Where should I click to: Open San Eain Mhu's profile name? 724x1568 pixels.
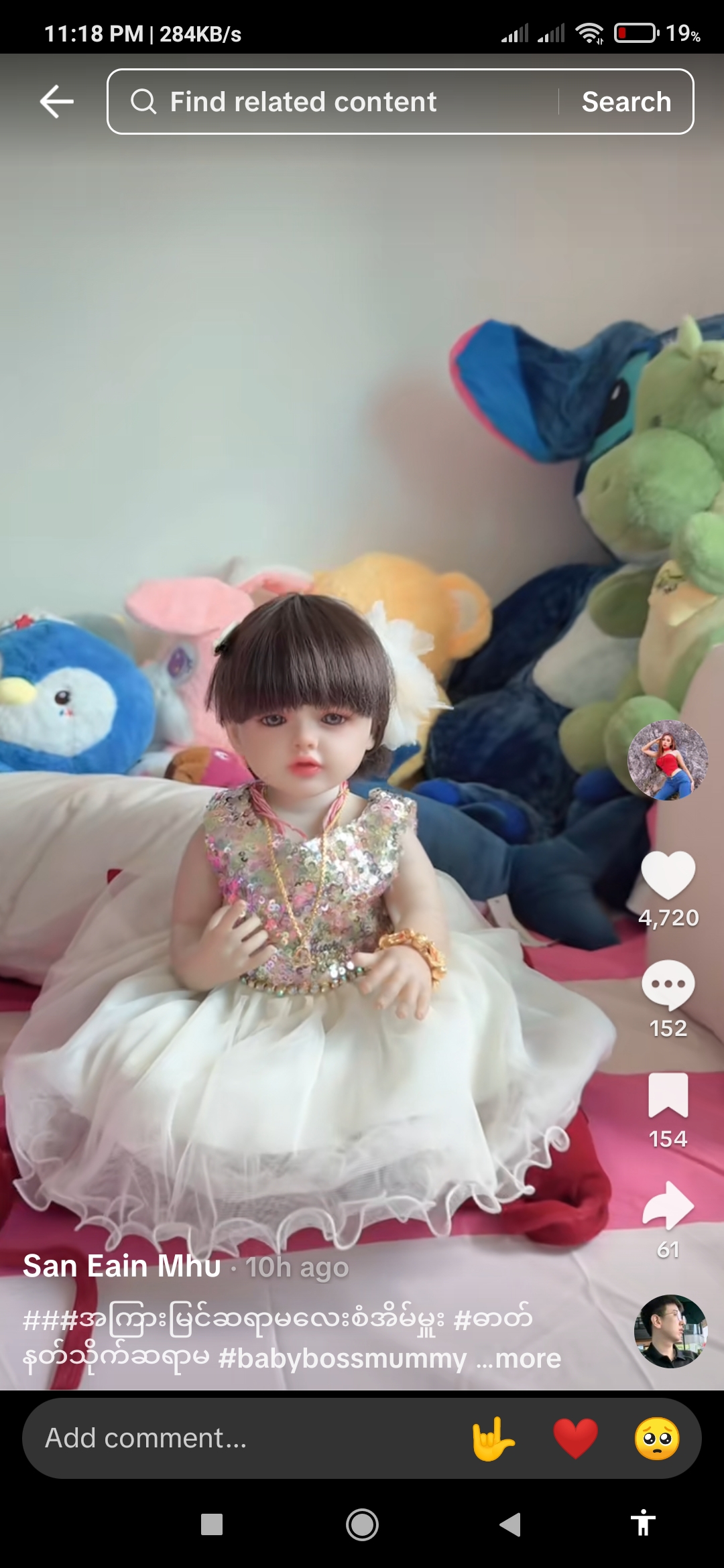[122, 1266]
